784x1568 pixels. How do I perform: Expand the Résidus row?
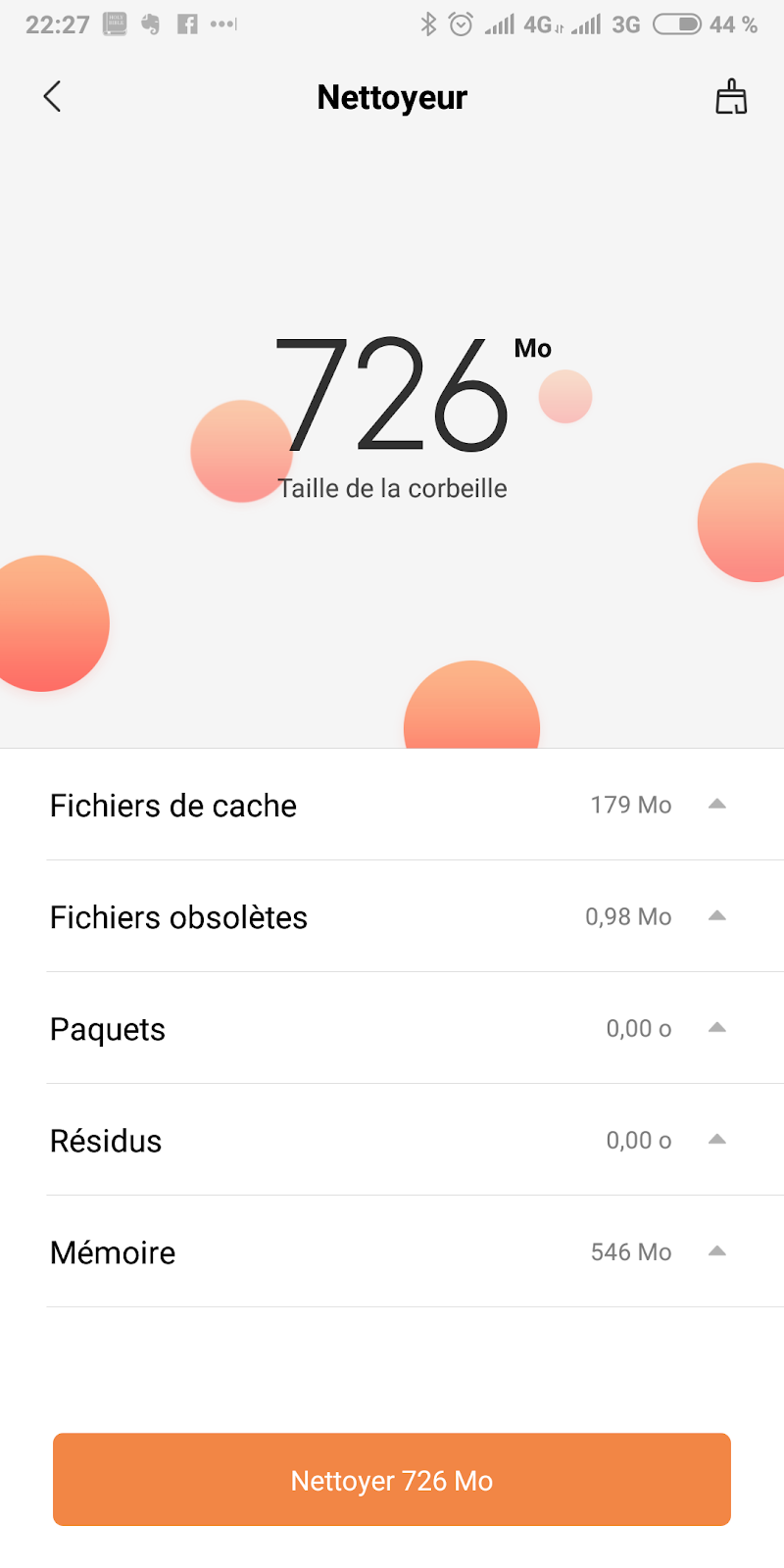point(392,1140)
